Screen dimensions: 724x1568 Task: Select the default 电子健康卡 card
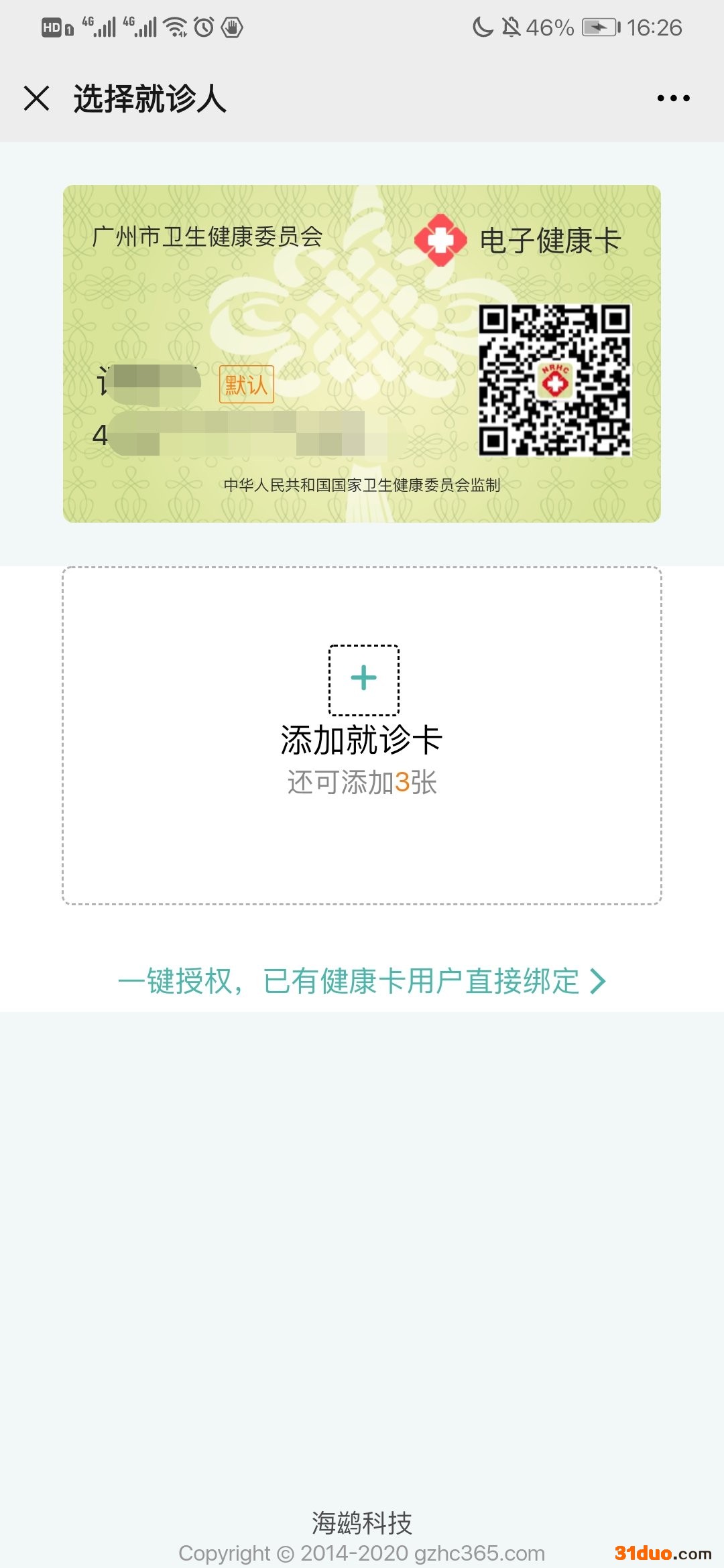(x=362, y=353)
